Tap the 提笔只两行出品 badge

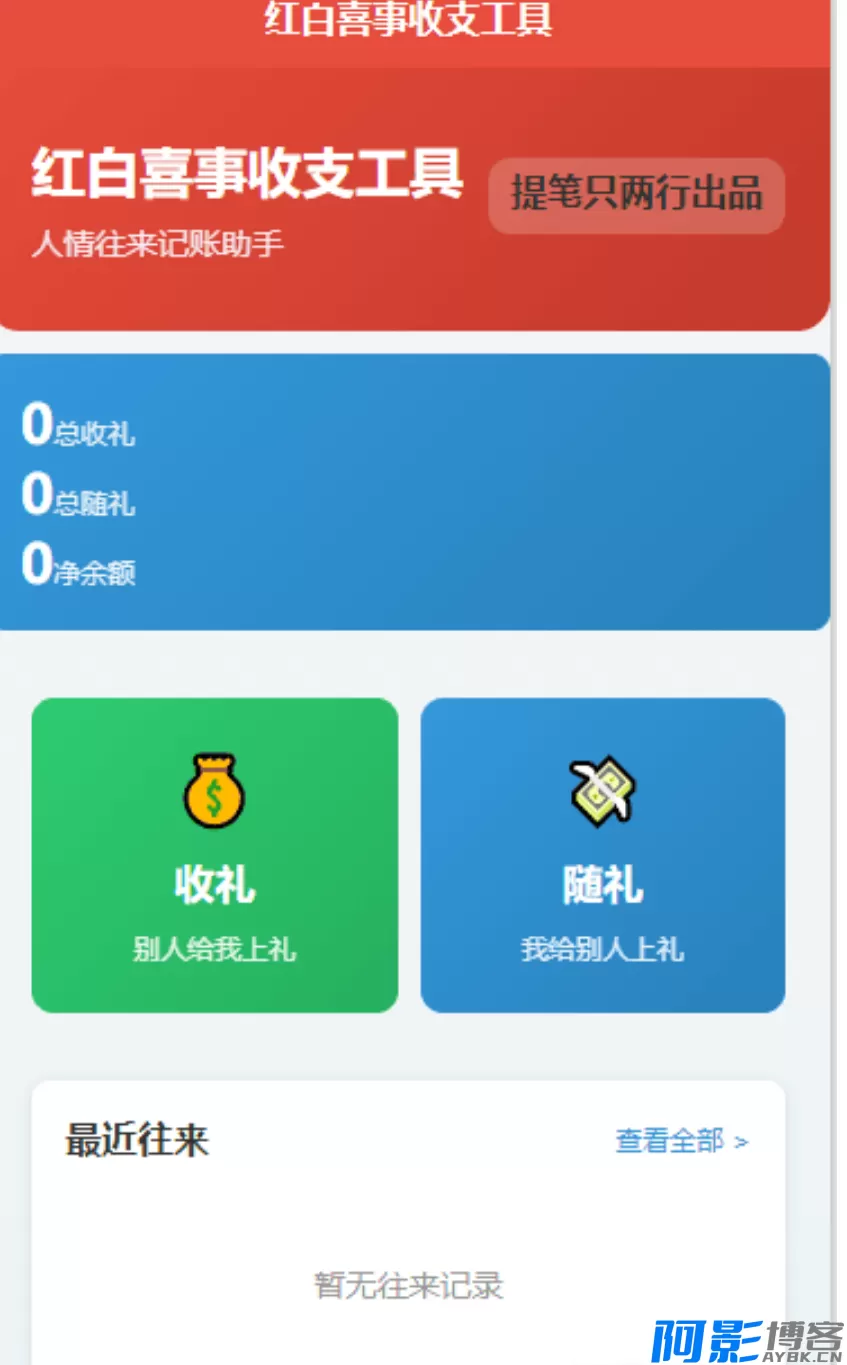coord(636,195)
